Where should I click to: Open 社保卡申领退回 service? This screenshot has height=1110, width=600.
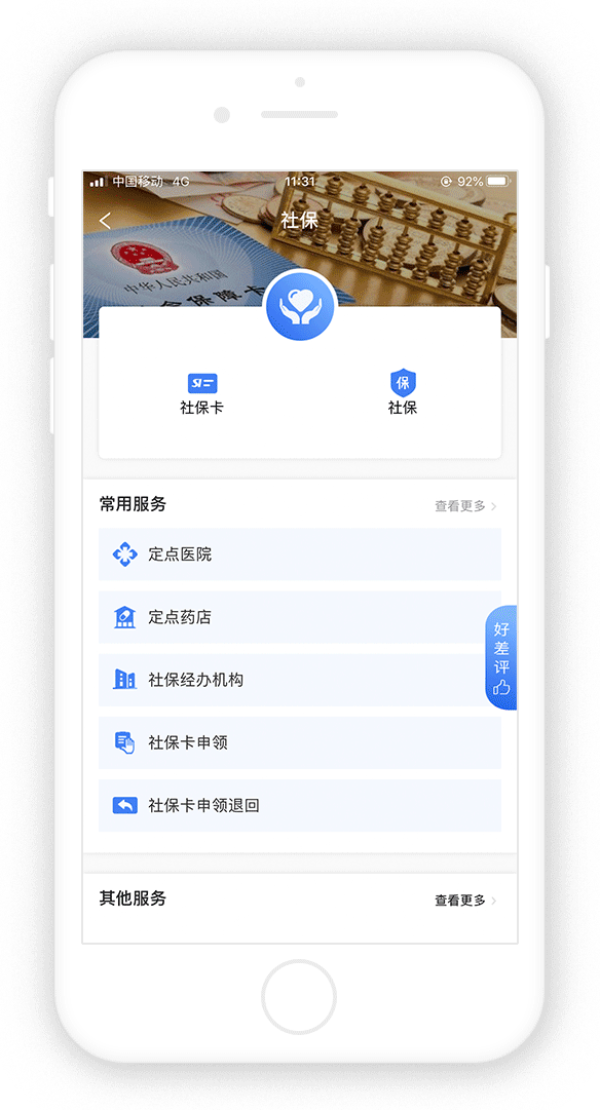coord(299,805)
